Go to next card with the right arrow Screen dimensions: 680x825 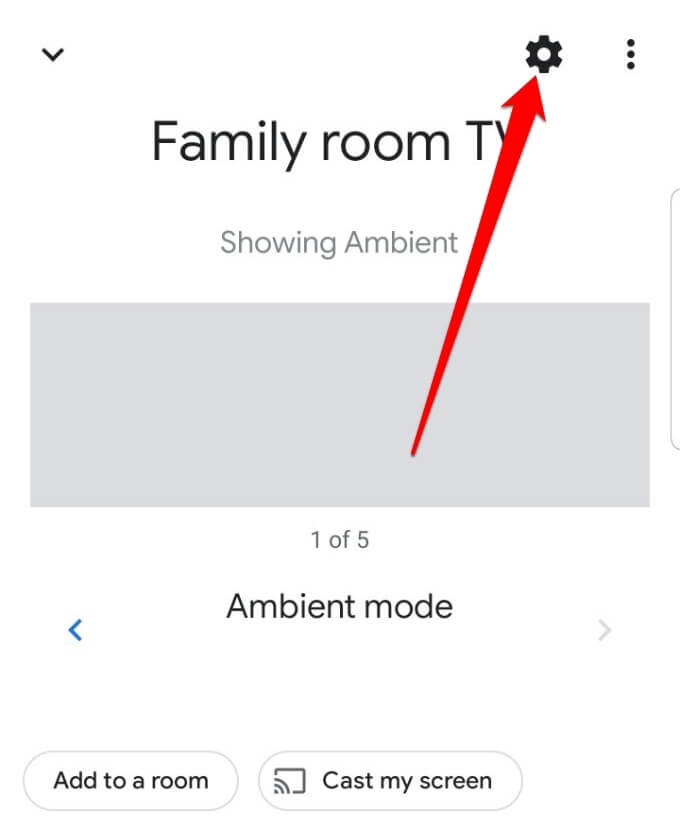coord(604,630)
